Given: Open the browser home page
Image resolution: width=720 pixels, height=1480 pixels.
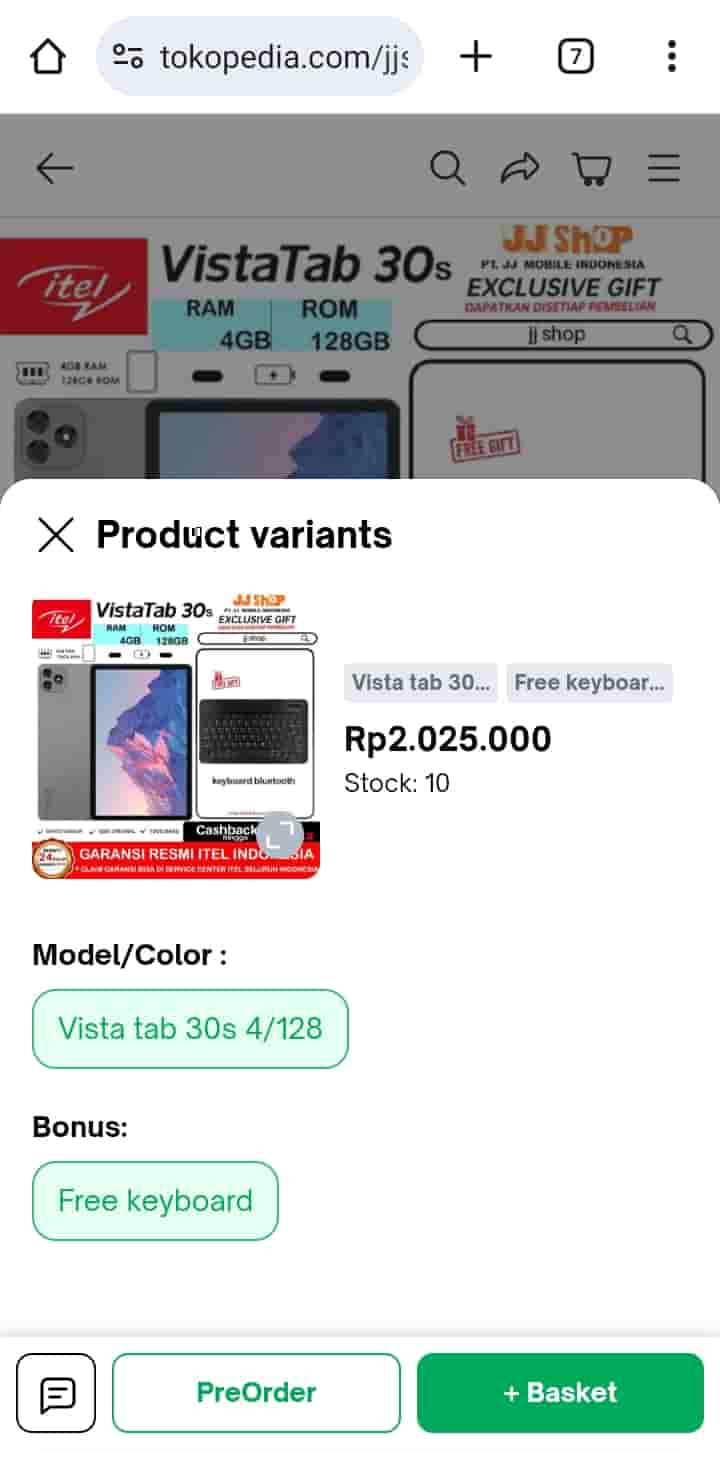Looking at the screenshot, I should [47, 57].
